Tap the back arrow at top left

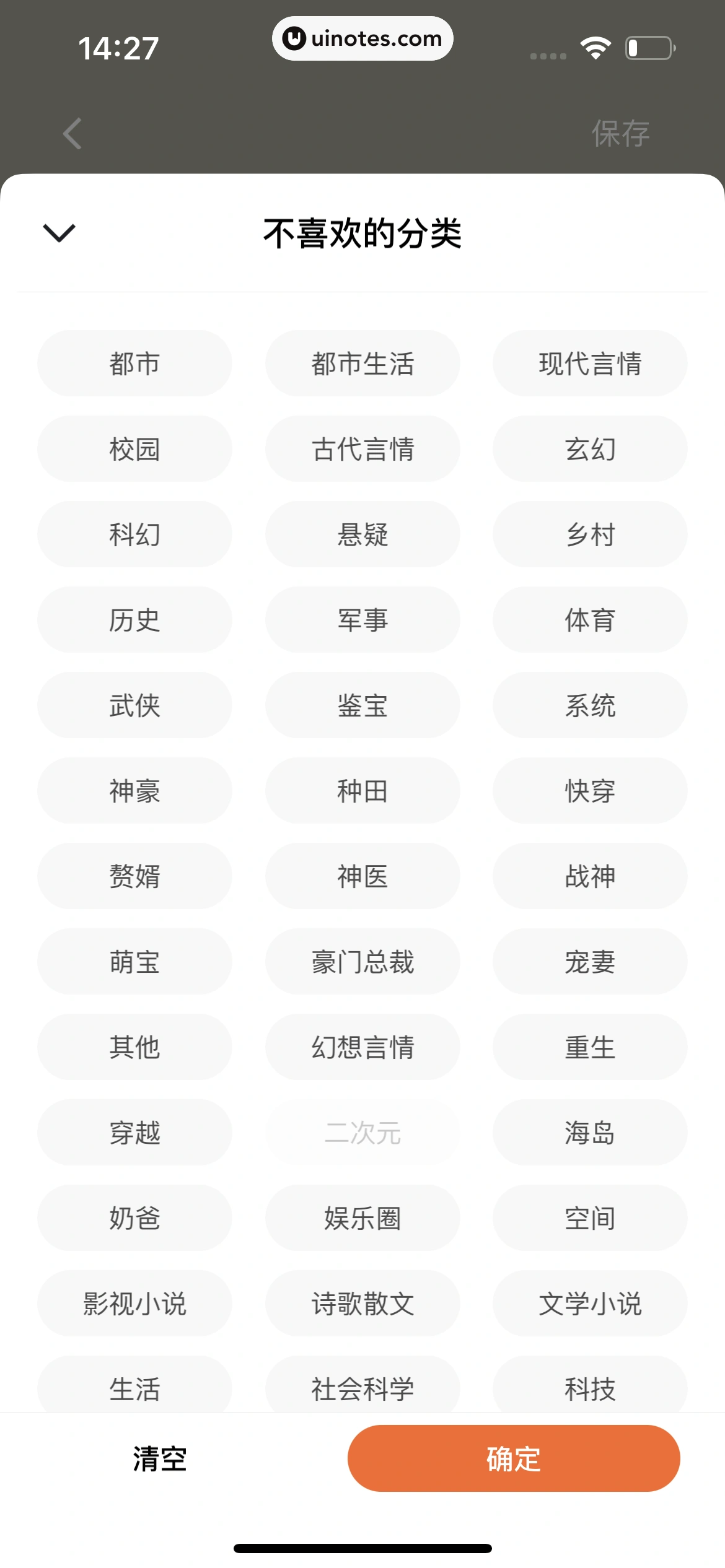(x=71, y=133)
